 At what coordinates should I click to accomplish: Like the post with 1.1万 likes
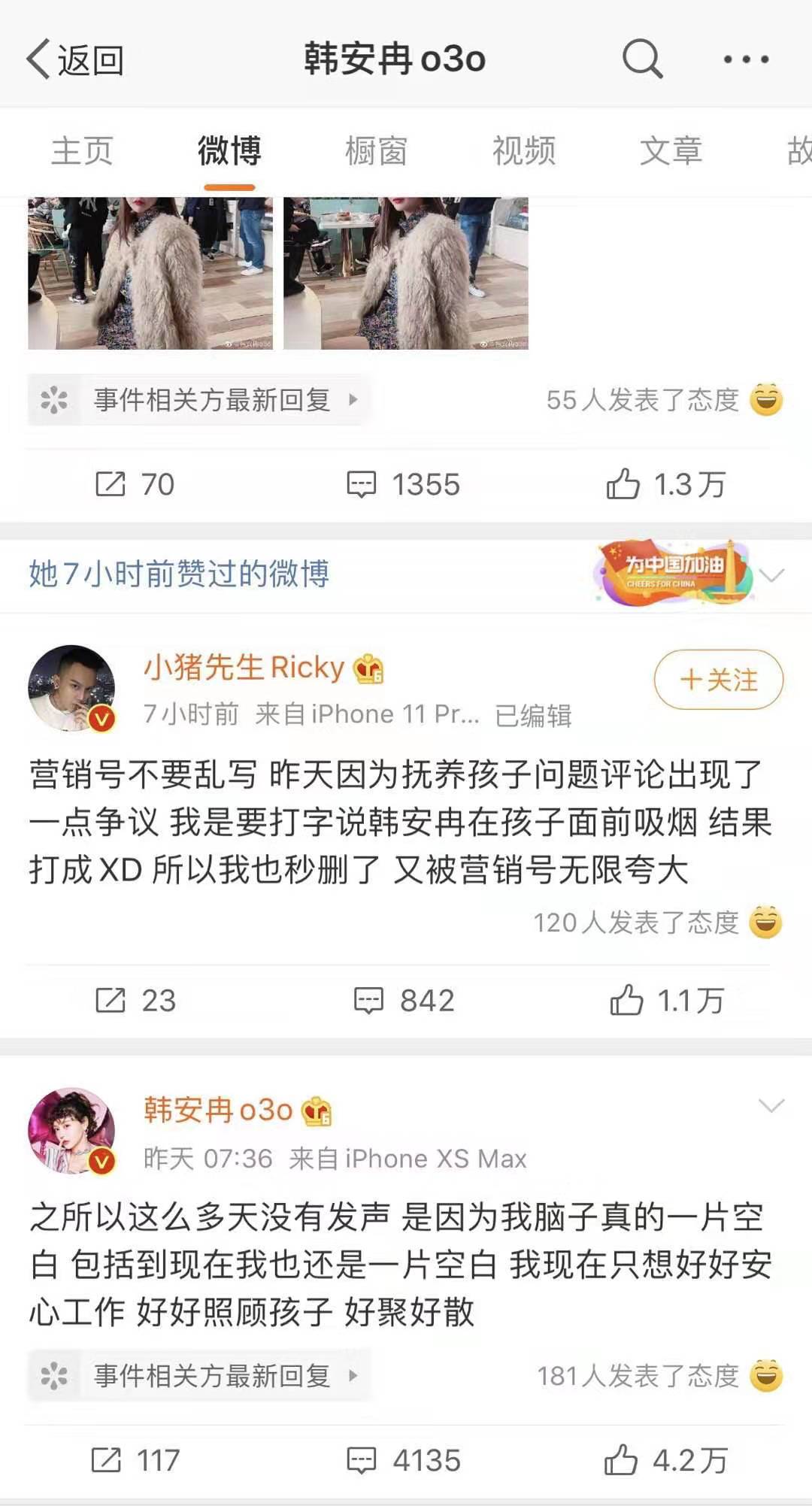pyautogui.click(x=667, y=1001)
